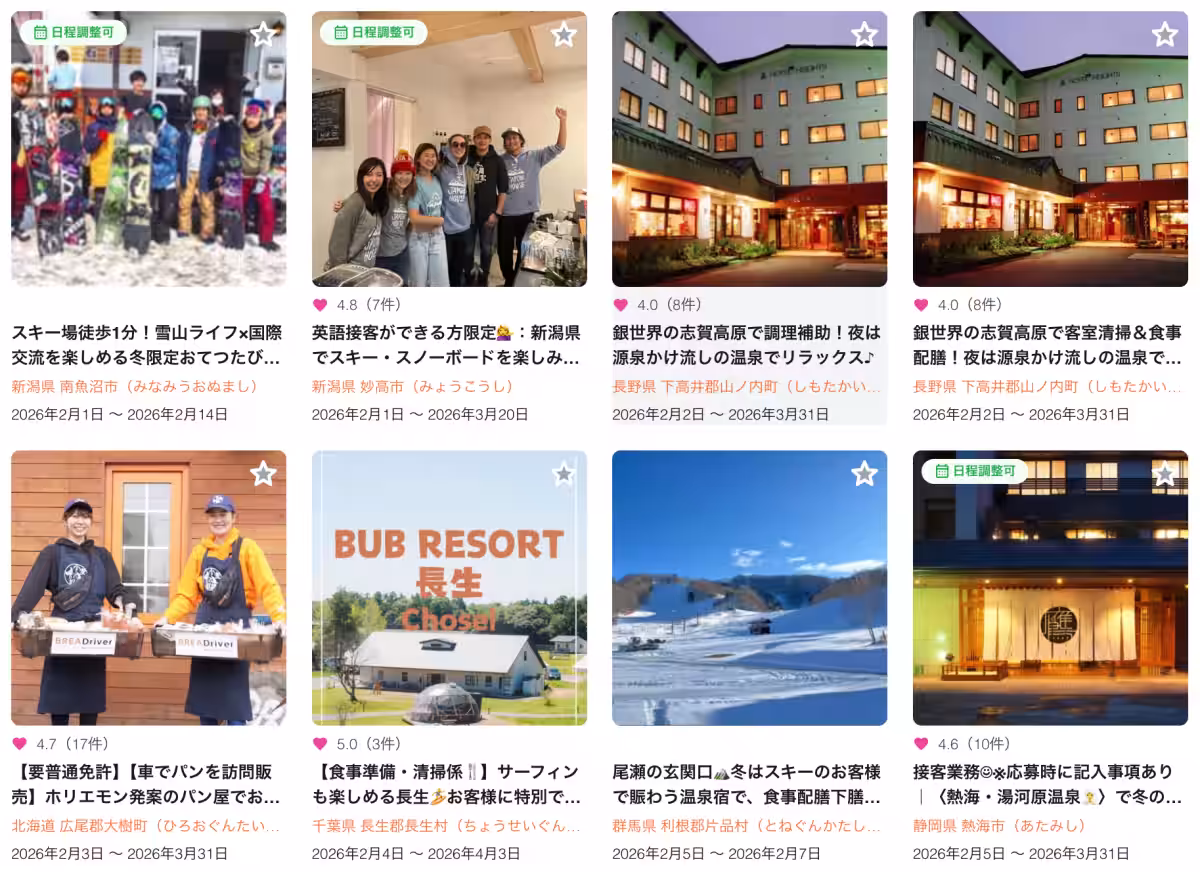
Task: Open the 尾瀬の玄関口 片品村 listing
Action: 748,784
